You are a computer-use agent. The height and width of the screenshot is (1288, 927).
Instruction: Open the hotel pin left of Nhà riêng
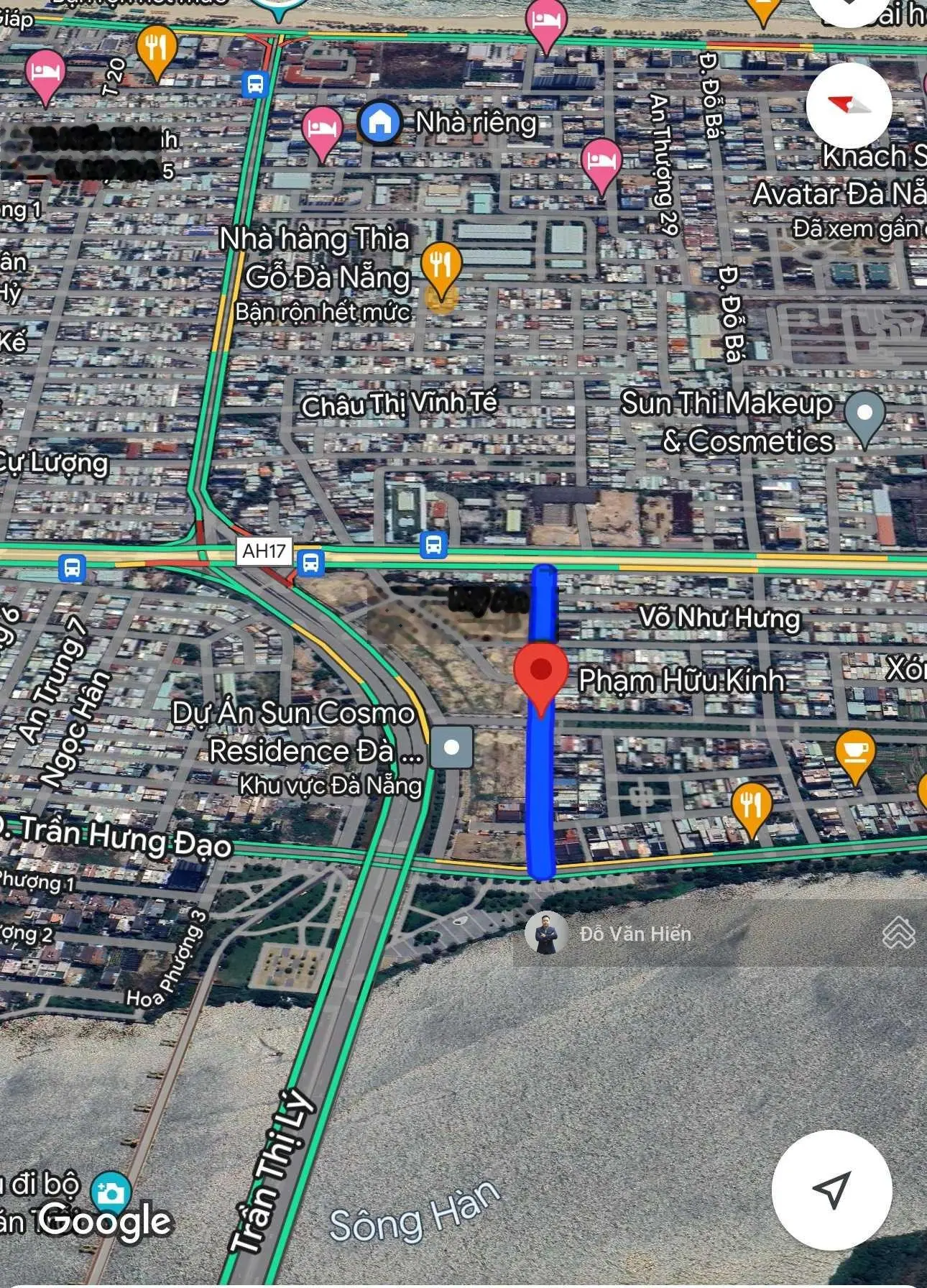click(x=322, y=129)
